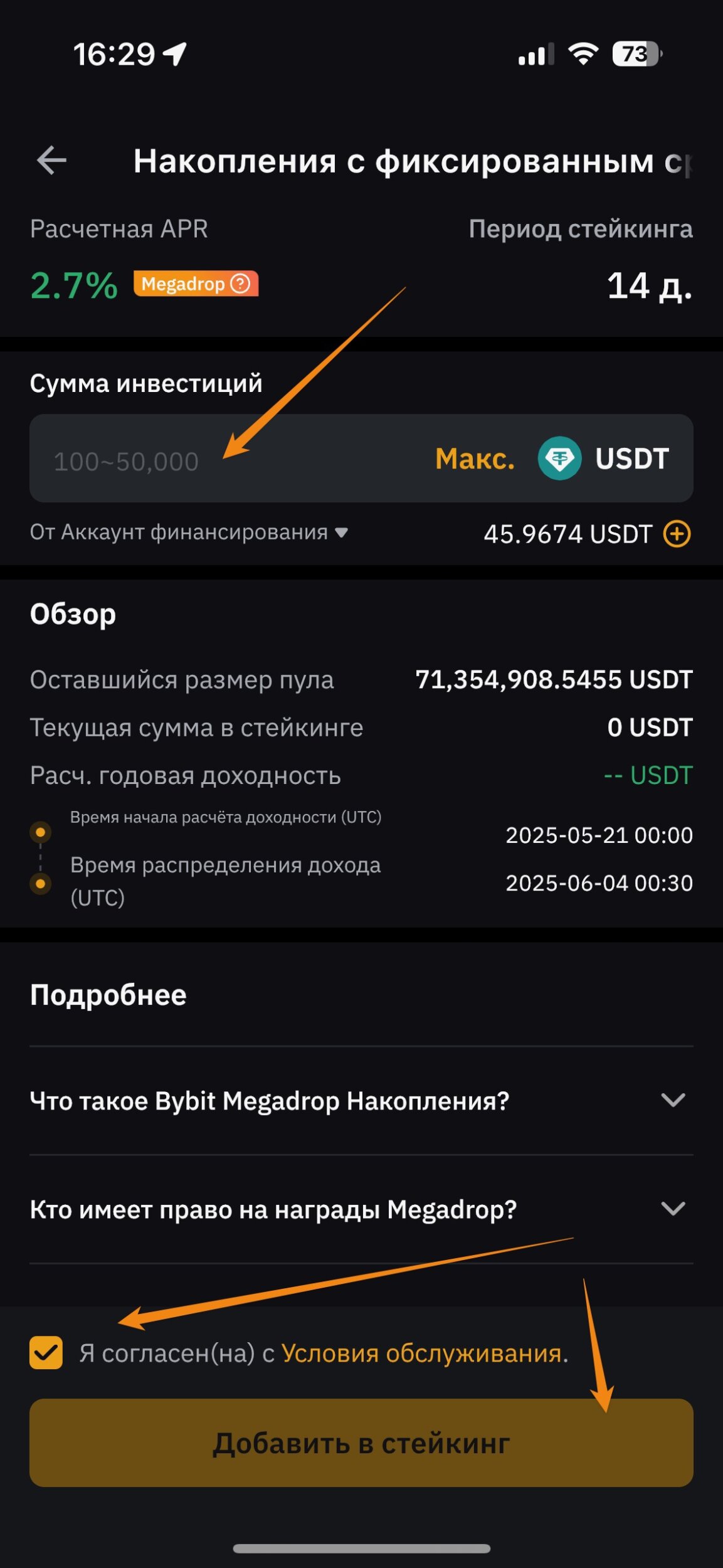Expand Кто имеет право на награды Megadrop?
Viewport: 723px width, 1568px height.
[x=361, y=1209]
